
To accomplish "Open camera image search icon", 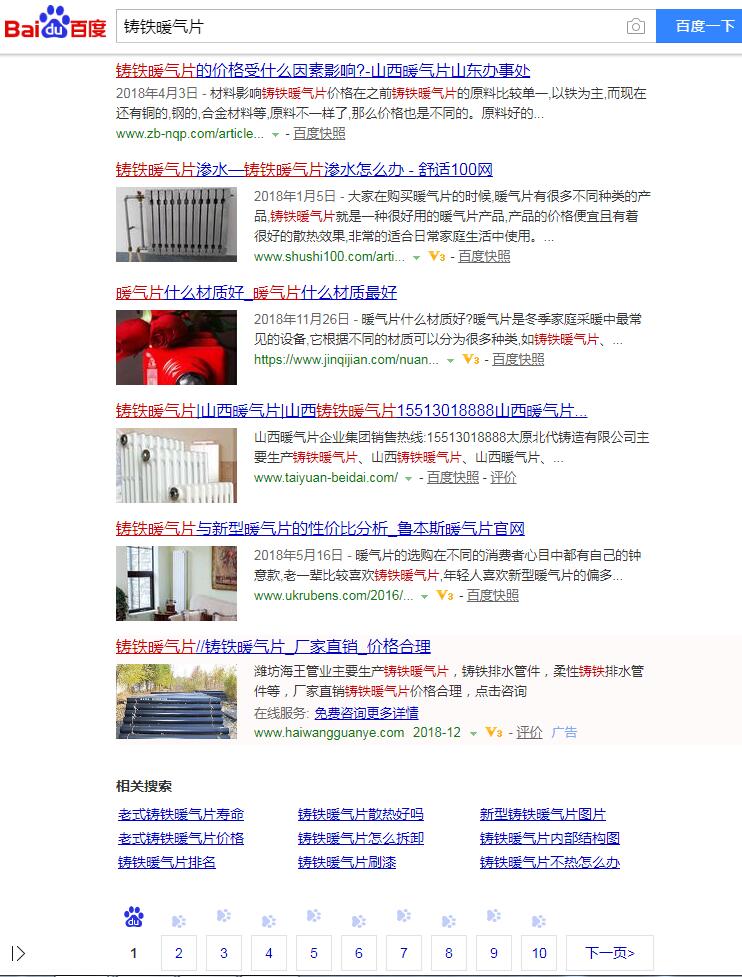I will [x=636, y=27].
